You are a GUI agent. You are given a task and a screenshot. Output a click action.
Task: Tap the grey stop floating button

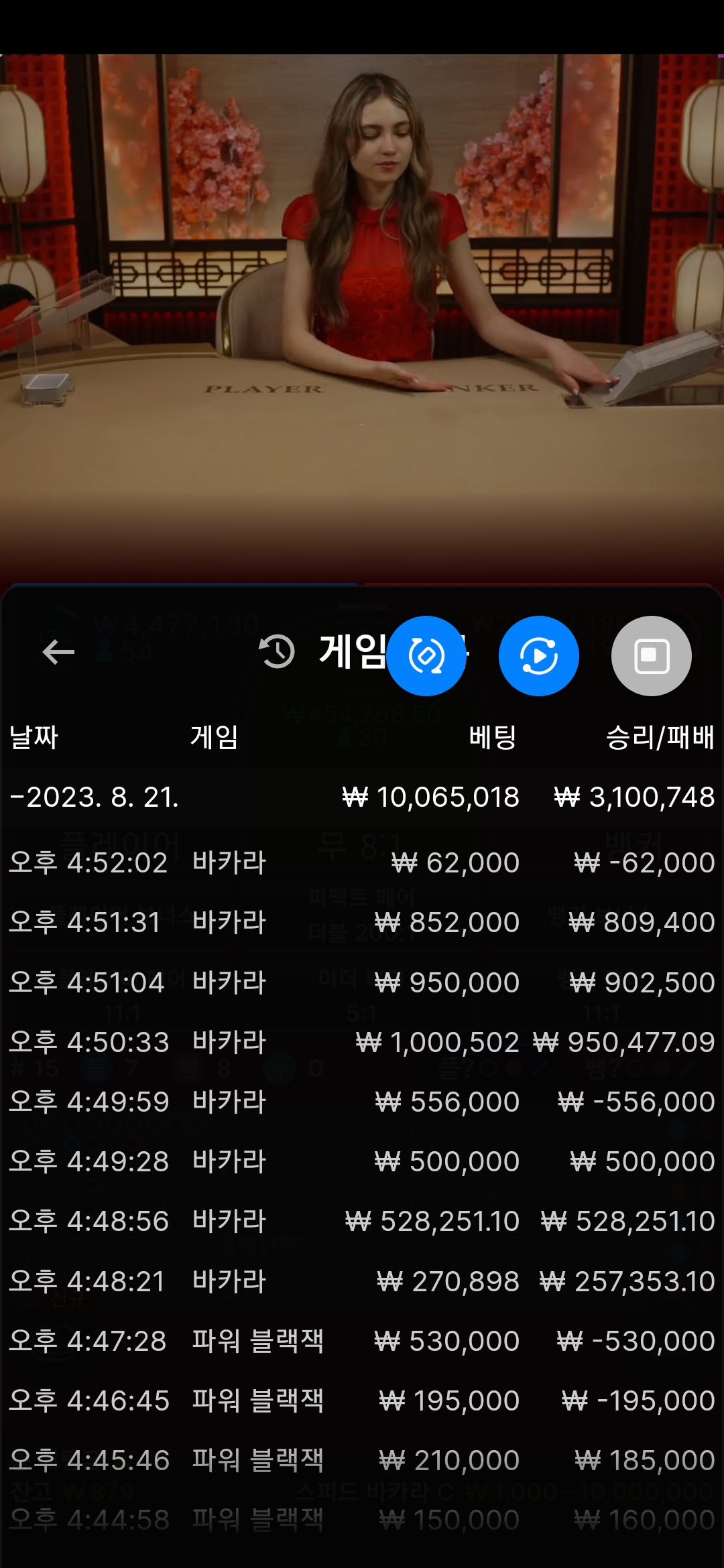point(652,656)
